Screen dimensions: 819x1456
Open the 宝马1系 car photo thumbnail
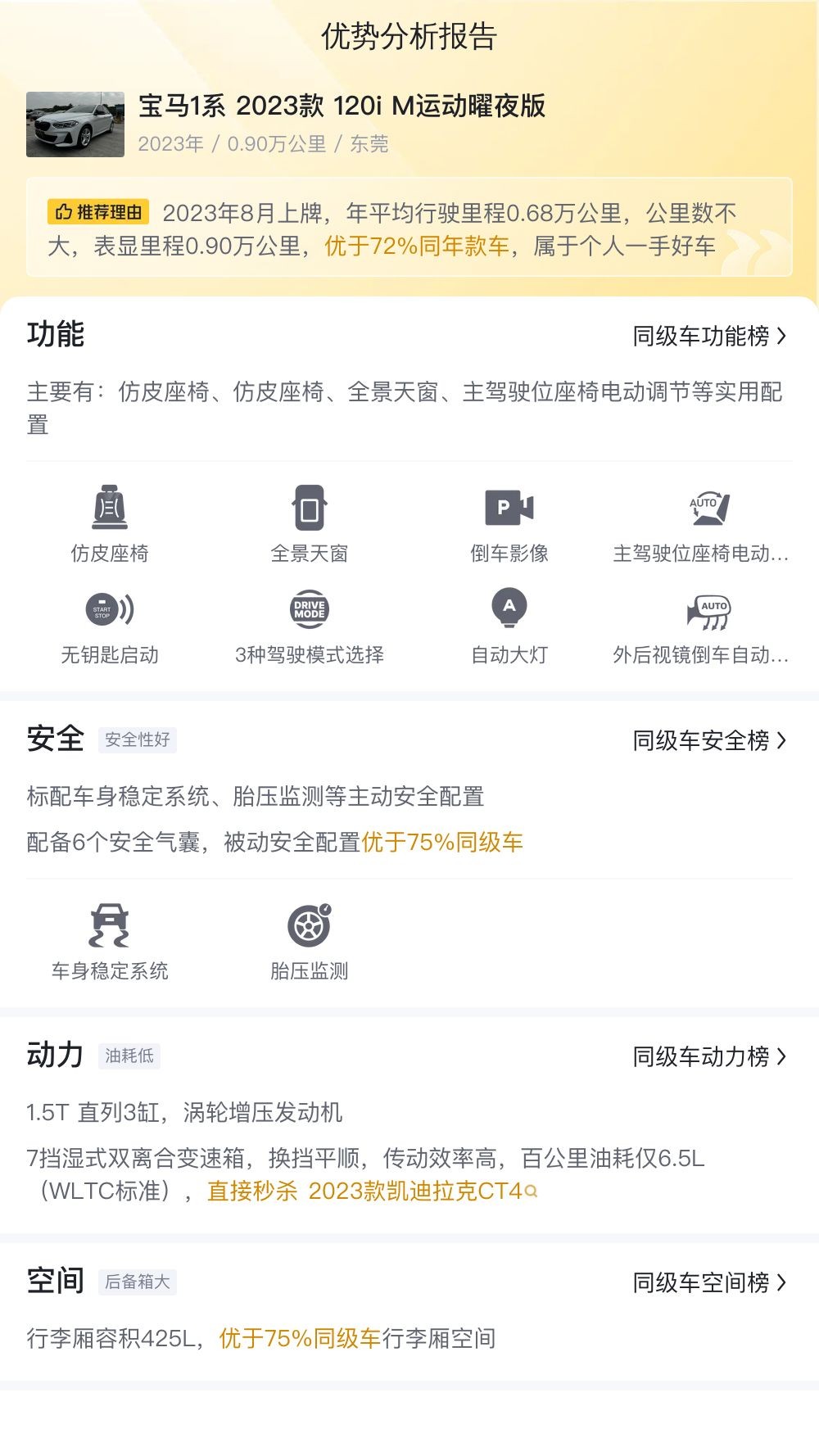pos(75,124)
